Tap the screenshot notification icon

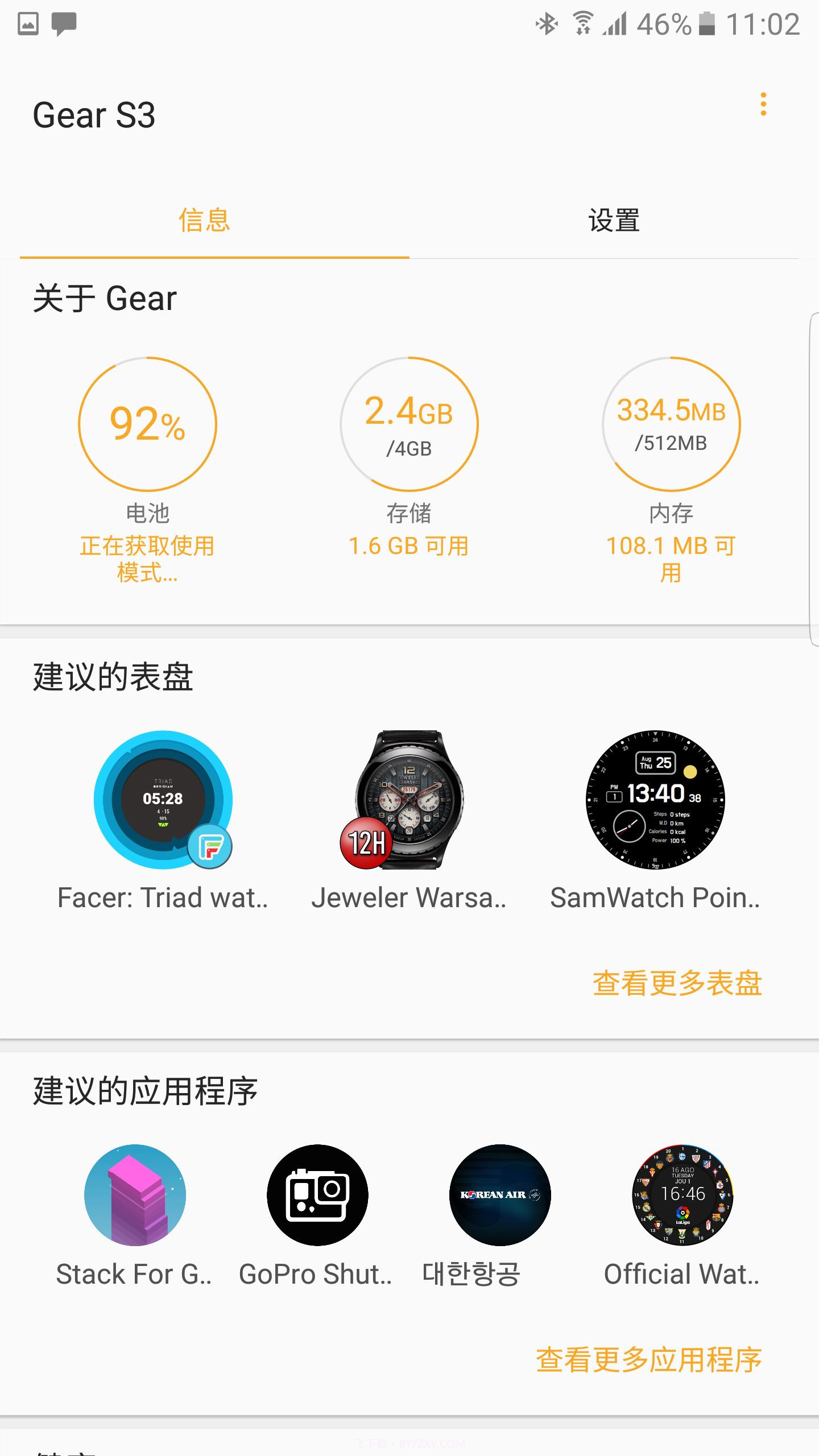point(28,24)
